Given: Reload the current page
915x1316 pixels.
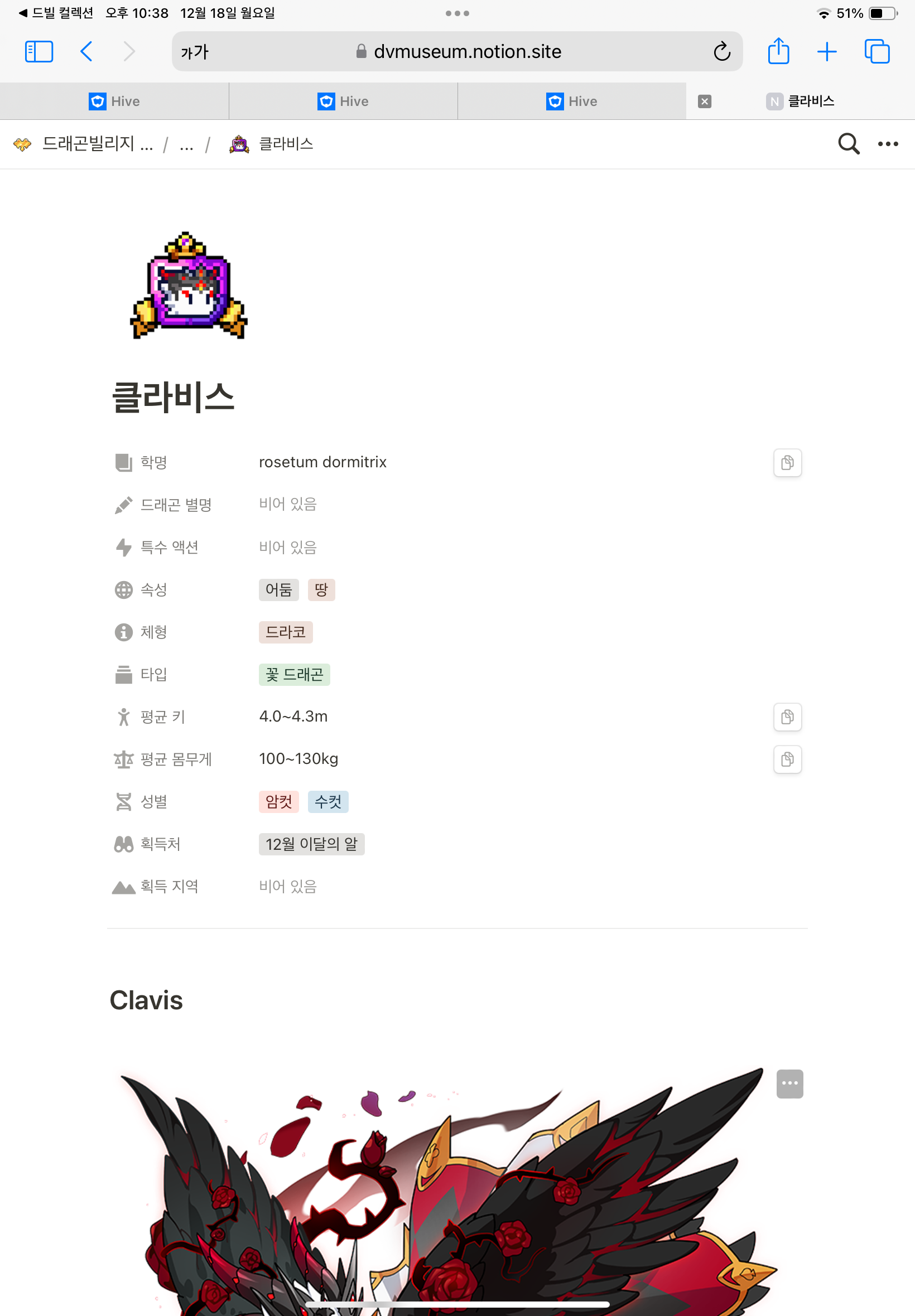Looking at the screenshot, I should 721,51.
